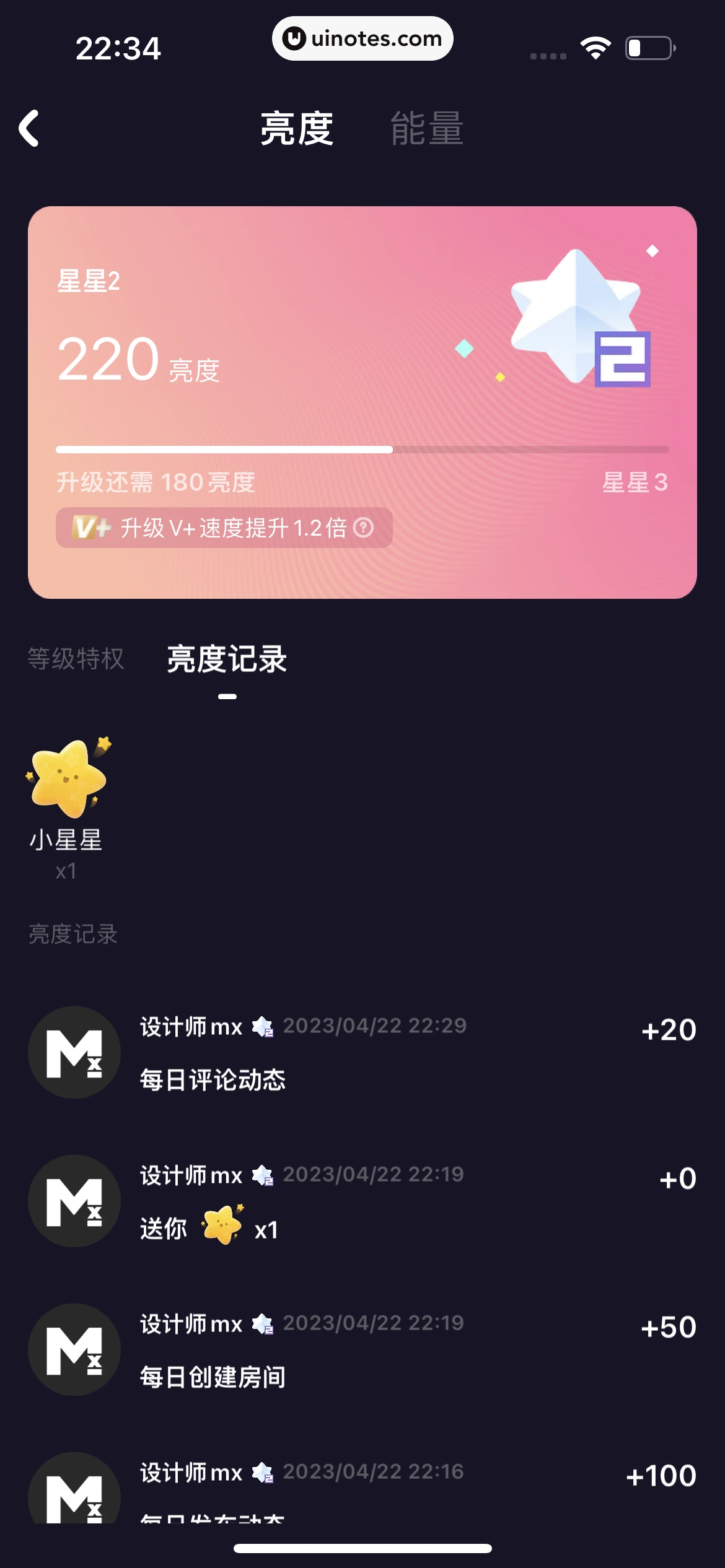Click the avatar on the 每日创建房间 record
Viewport: 725px width, 1568px height.
[x=74, y=1352]
